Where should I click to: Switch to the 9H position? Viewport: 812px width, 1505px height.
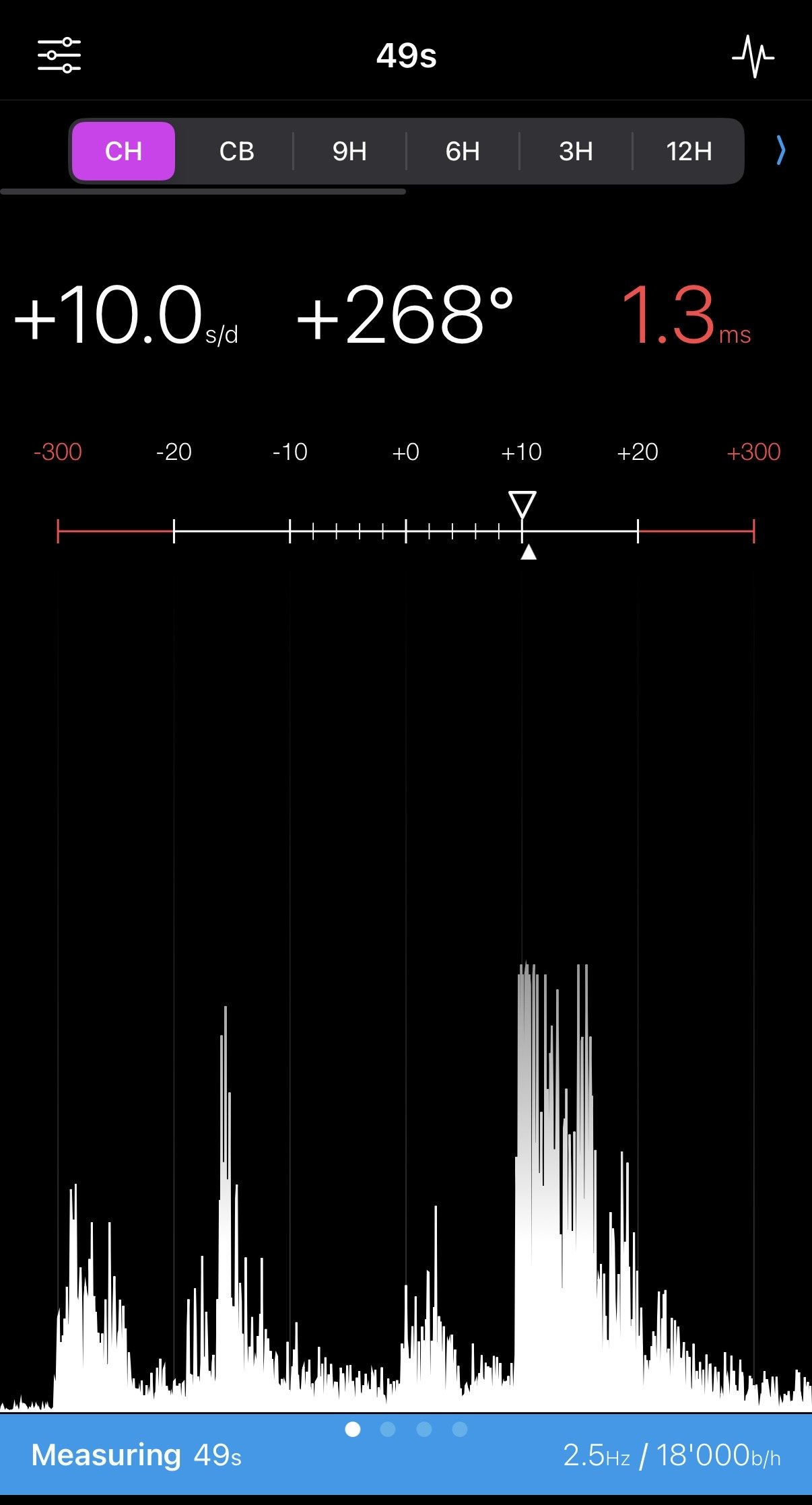(349, 152)
